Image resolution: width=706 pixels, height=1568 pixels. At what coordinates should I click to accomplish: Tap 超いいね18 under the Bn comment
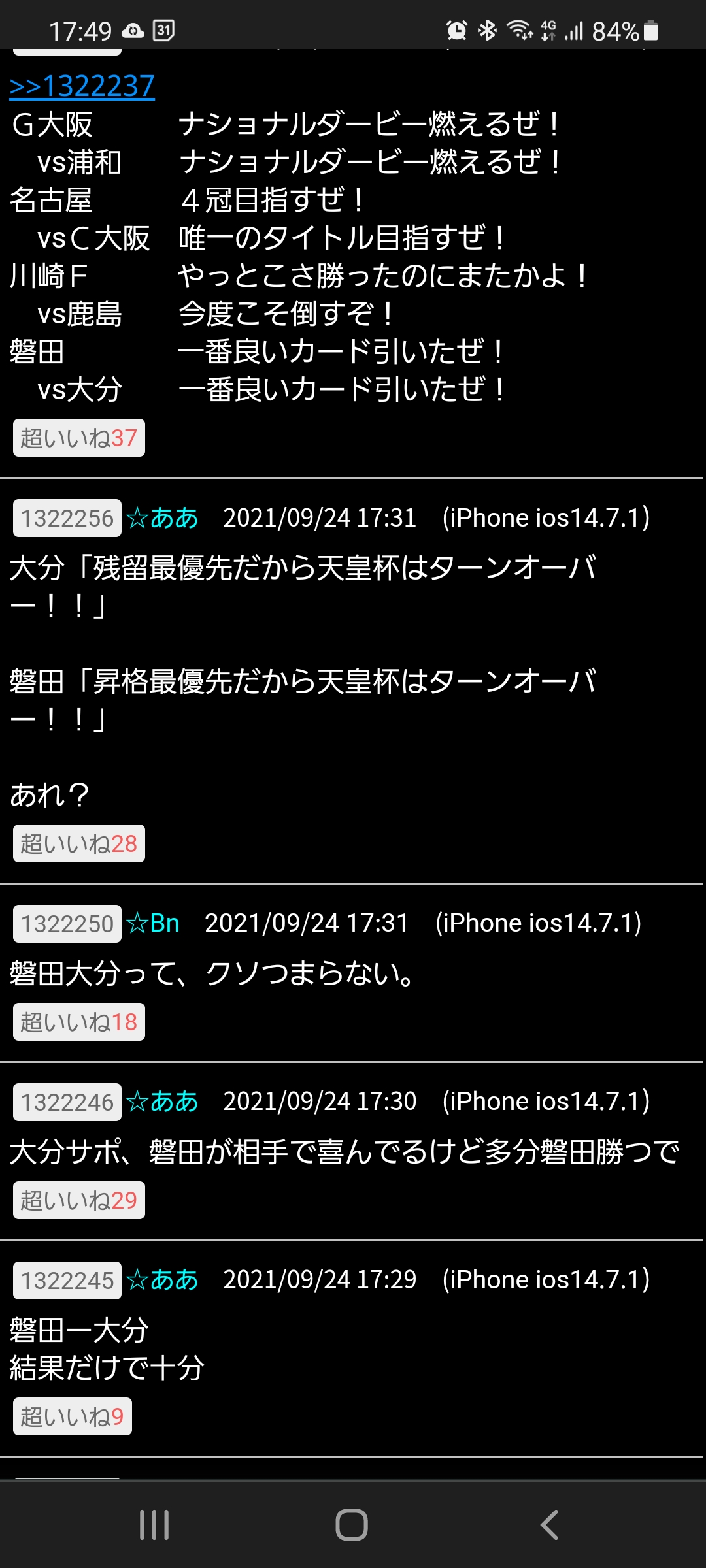(x=79, y=1022)
